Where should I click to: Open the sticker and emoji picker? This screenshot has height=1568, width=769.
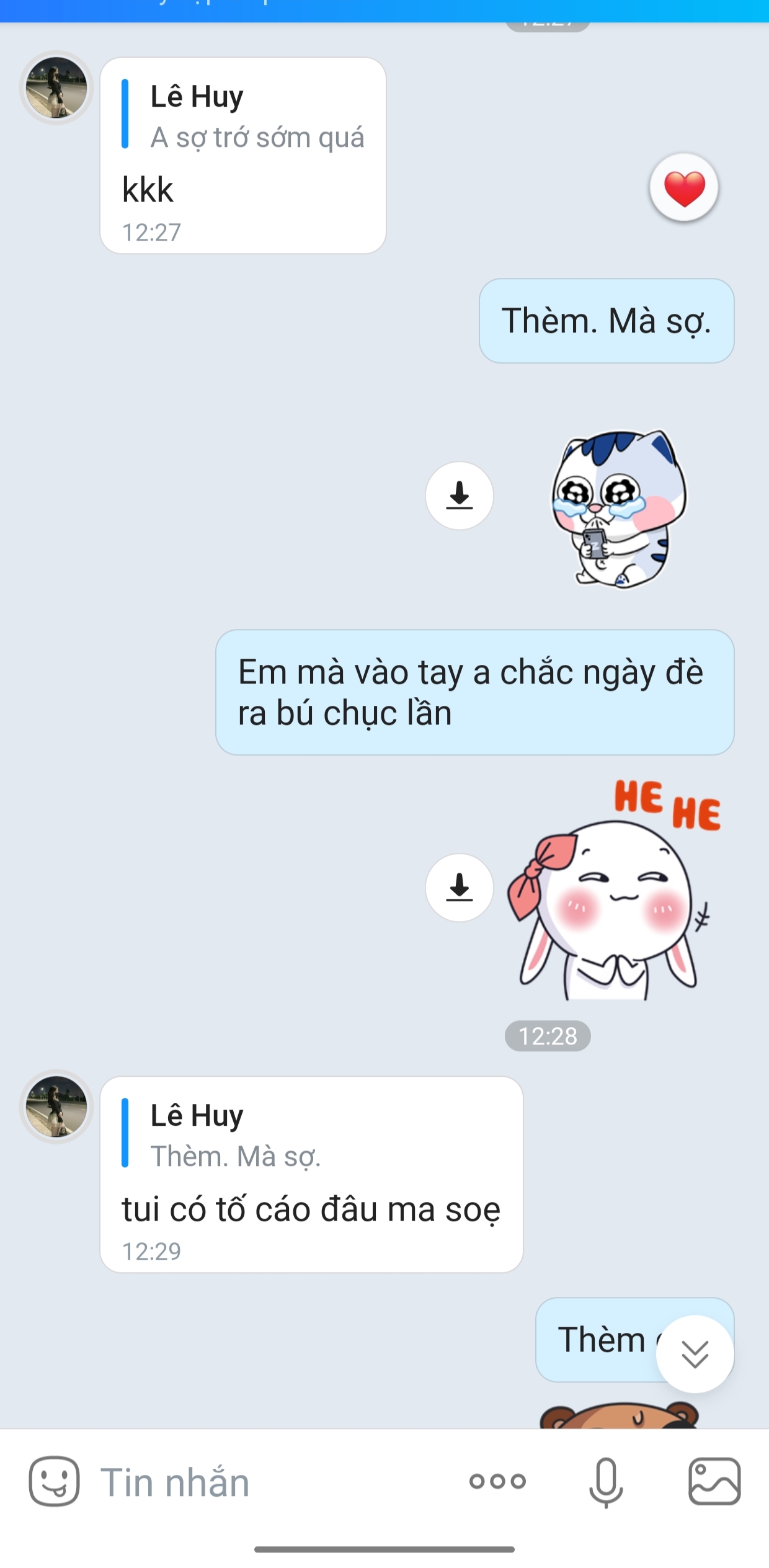(x=55, y=1481)
